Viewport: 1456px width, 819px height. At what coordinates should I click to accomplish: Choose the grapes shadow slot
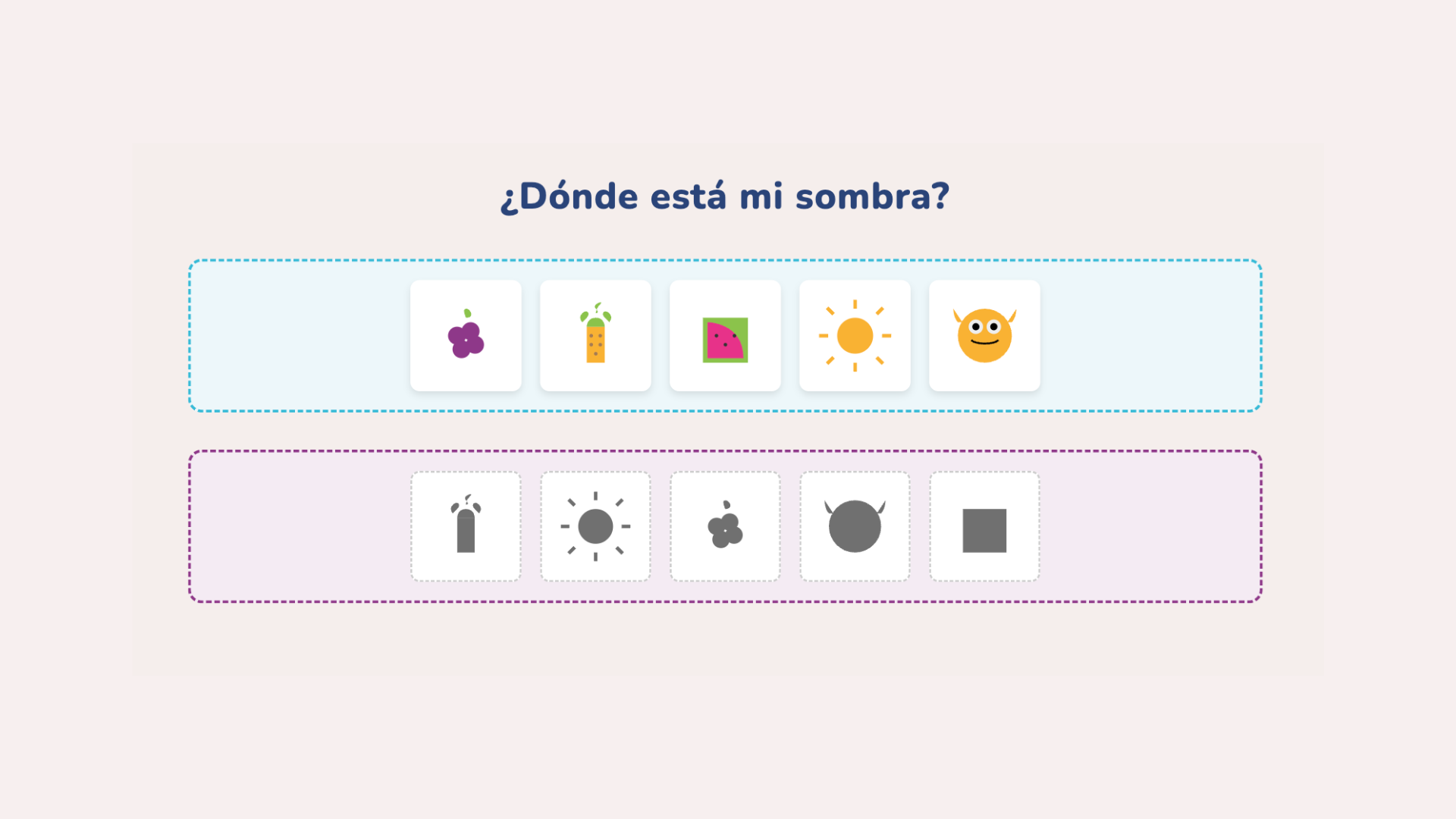pyautogui.click(x=725, y=526)
